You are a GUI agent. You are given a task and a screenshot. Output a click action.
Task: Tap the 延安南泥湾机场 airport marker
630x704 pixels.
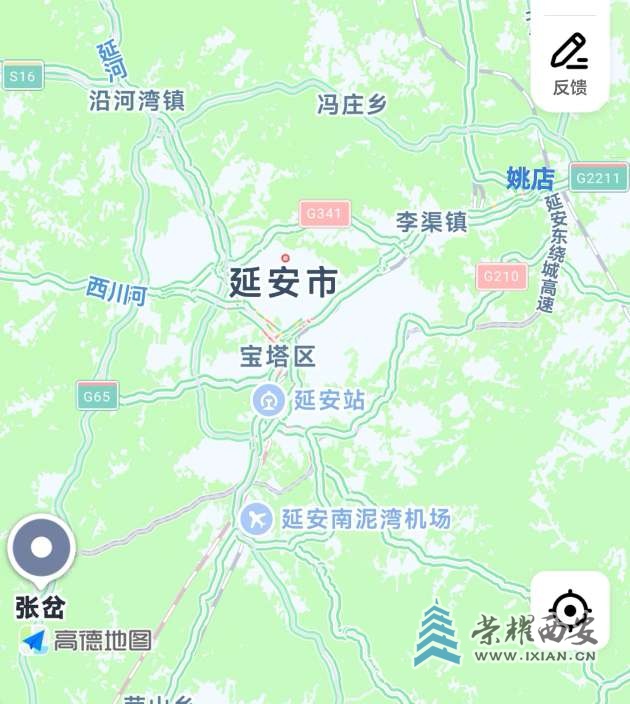click(258, 519)
